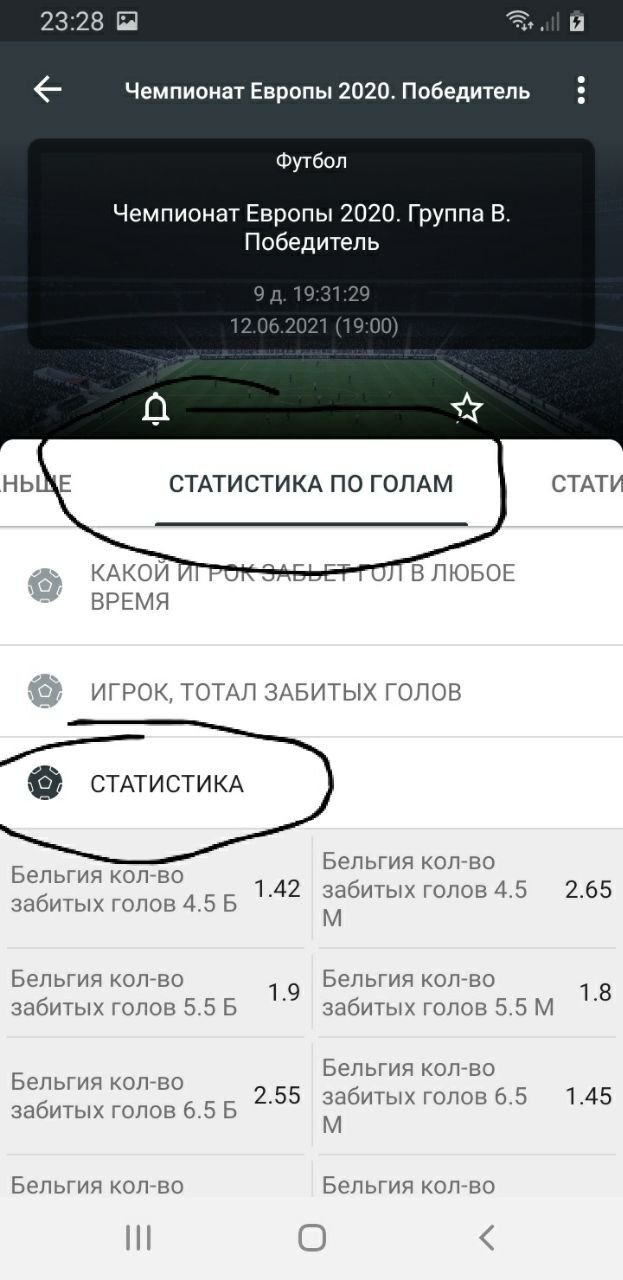Select the Статистика по голам tab
The width and height of the screenshot is (623, 1280).
coord(310,484)
